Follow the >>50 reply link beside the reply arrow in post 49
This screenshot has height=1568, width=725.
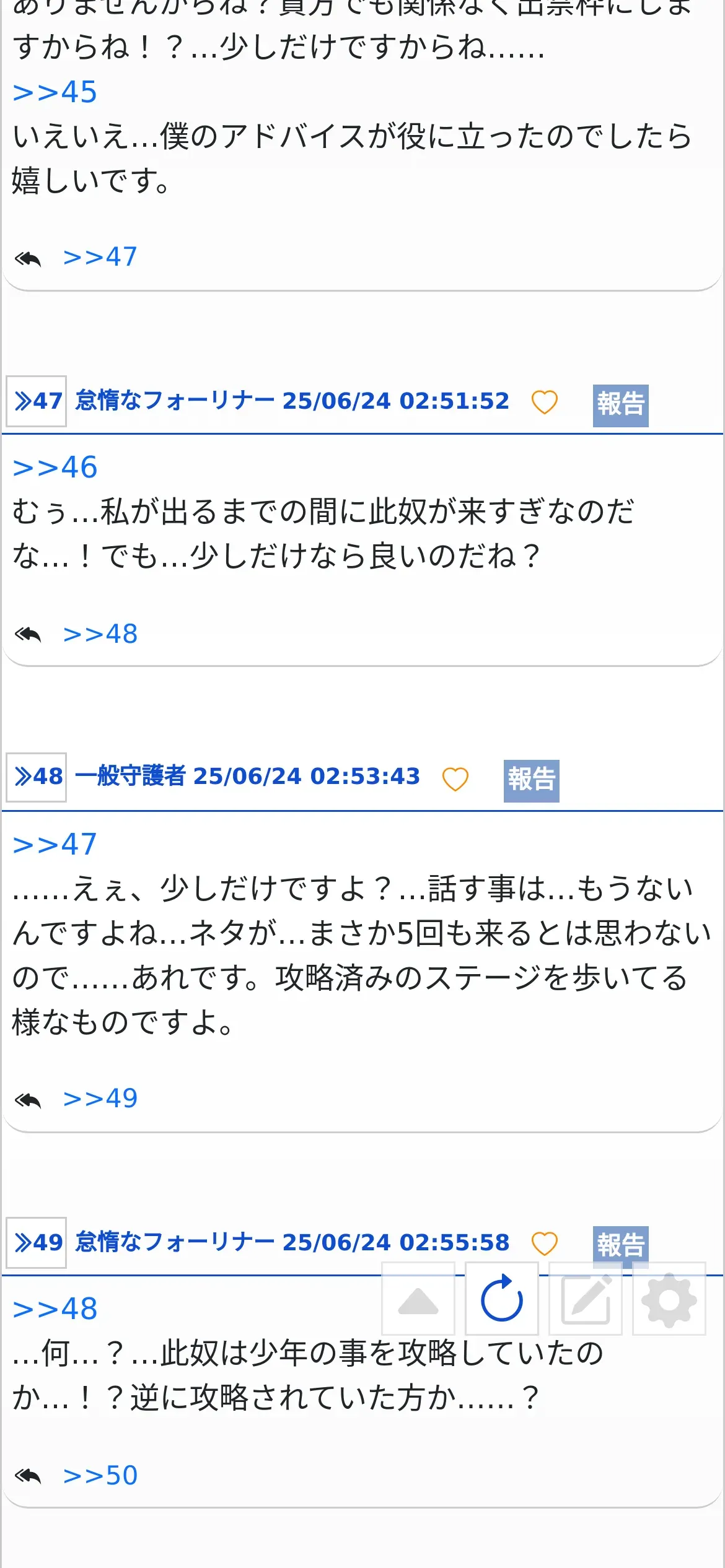click(100, 1476)
